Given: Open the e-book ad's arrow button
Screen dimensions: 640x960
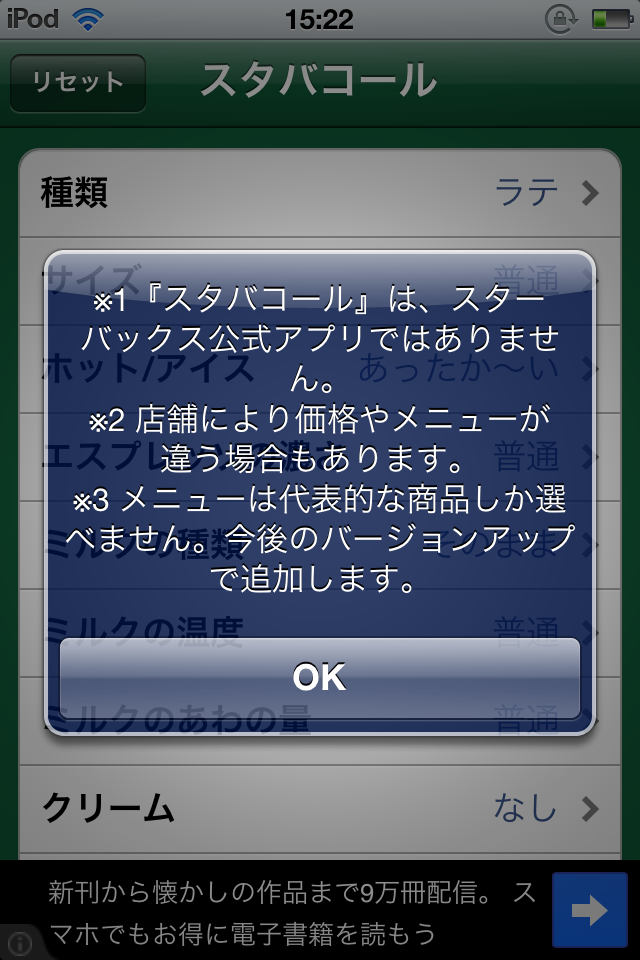Looking at the screenshot, I should (590, 910).
